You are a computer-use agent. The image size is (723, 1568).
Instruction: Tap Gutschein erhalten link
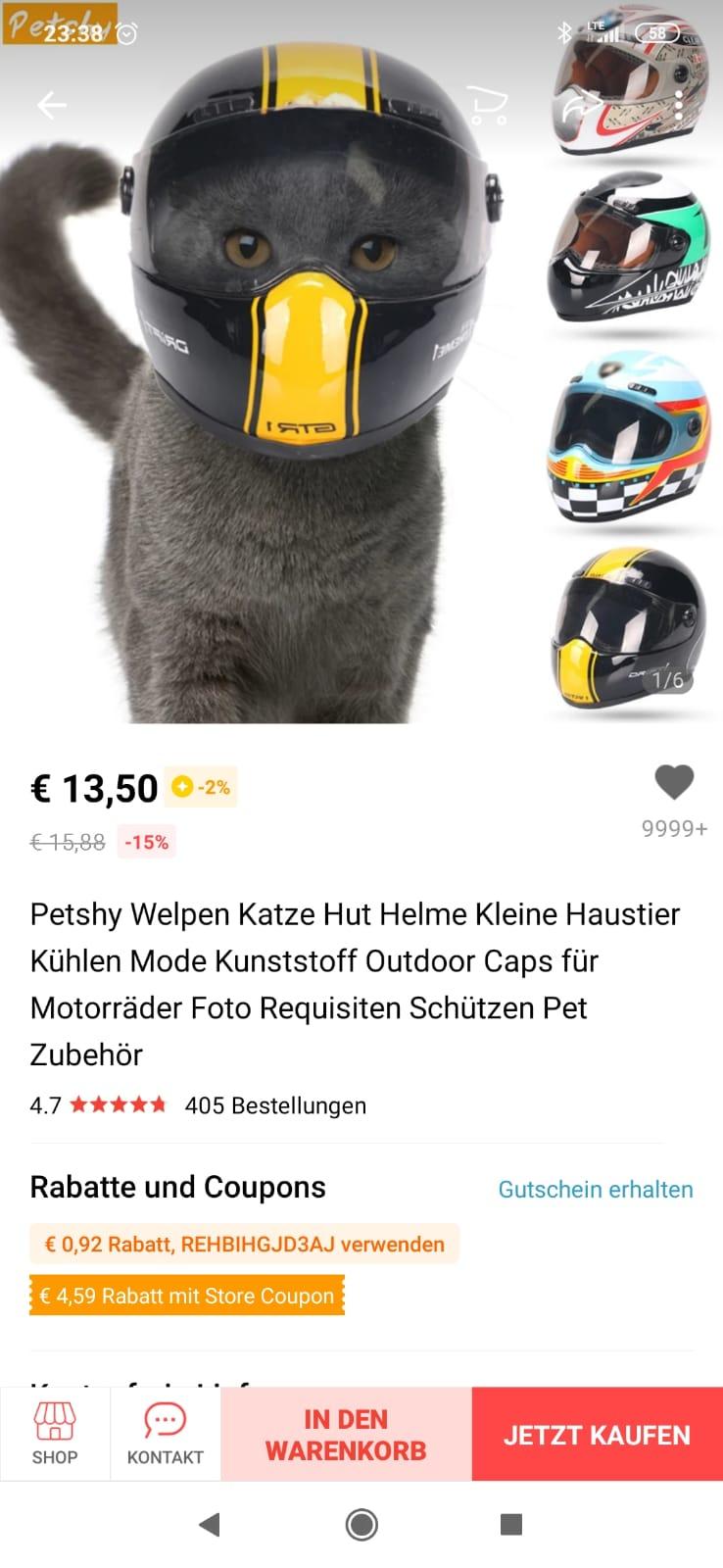(x=595, y=1189)
